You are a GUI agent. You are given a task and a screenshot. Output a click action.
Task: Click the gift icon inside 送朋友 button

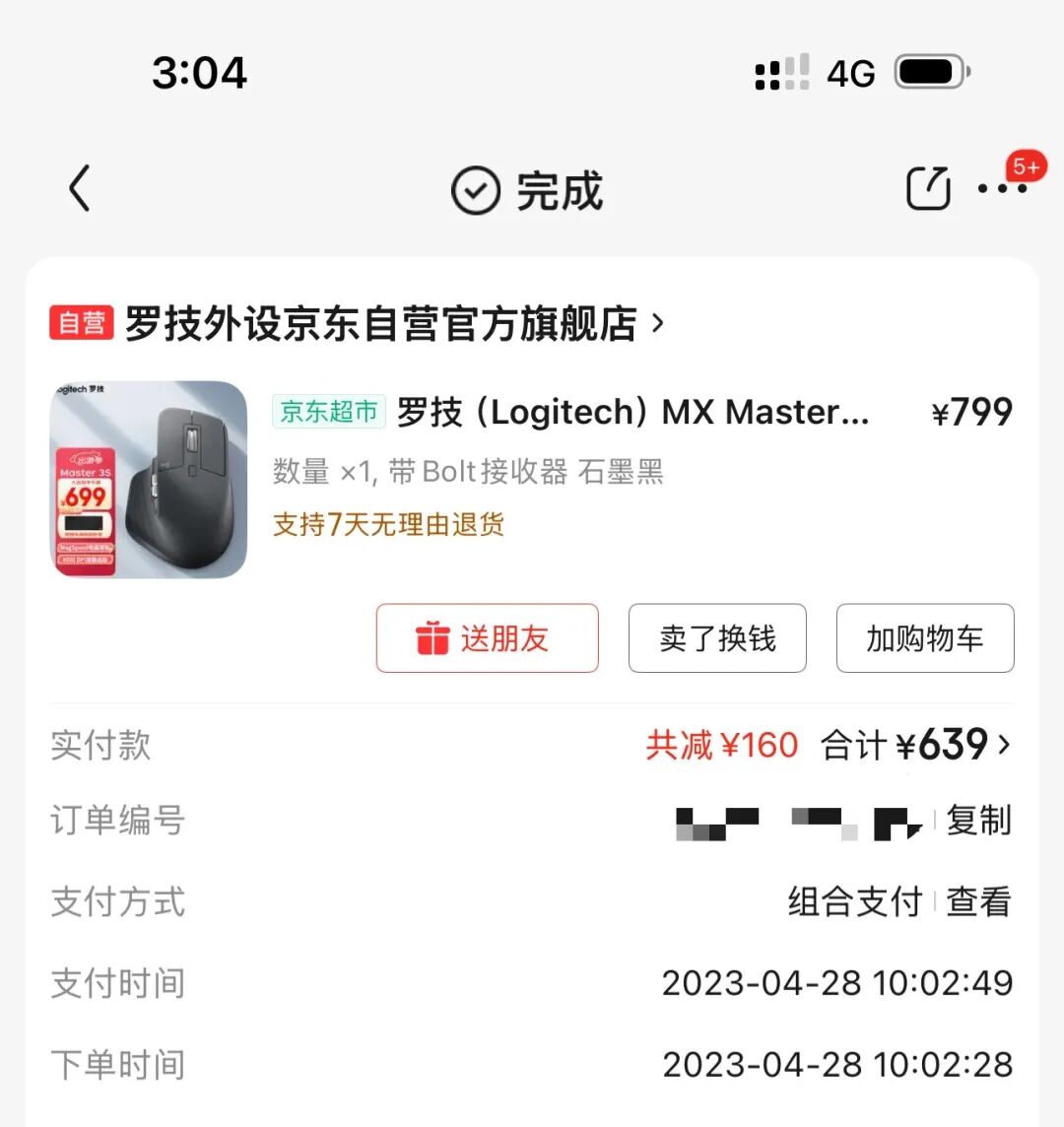tap(434, 638)
